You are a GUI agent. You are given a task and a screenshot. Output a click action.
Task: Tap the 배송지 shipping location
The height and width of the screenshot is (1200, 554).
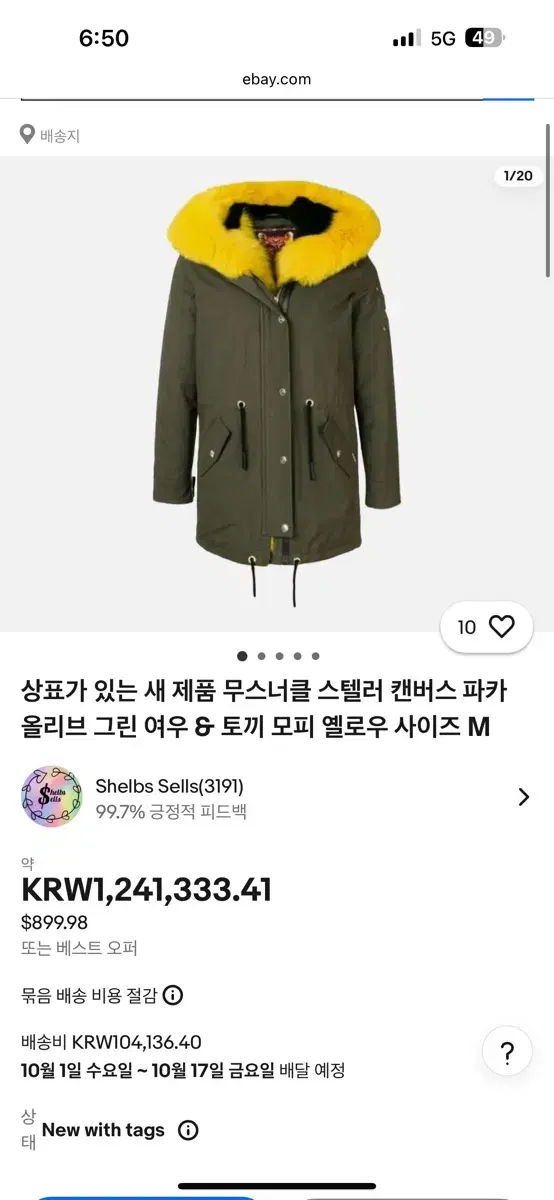click(x=50, y=136)
